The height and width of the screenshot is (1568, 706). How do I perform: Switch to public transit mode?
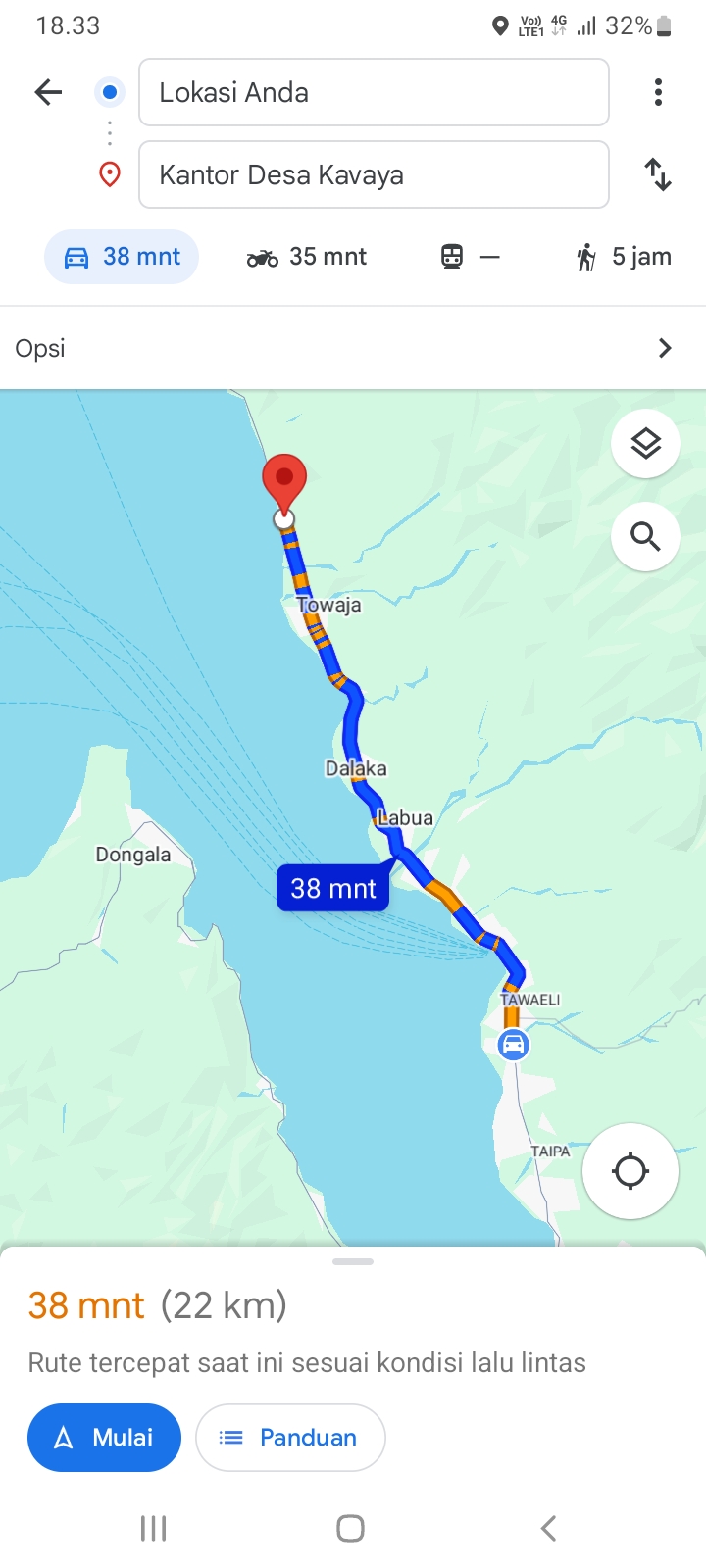(x=470, y=257)
